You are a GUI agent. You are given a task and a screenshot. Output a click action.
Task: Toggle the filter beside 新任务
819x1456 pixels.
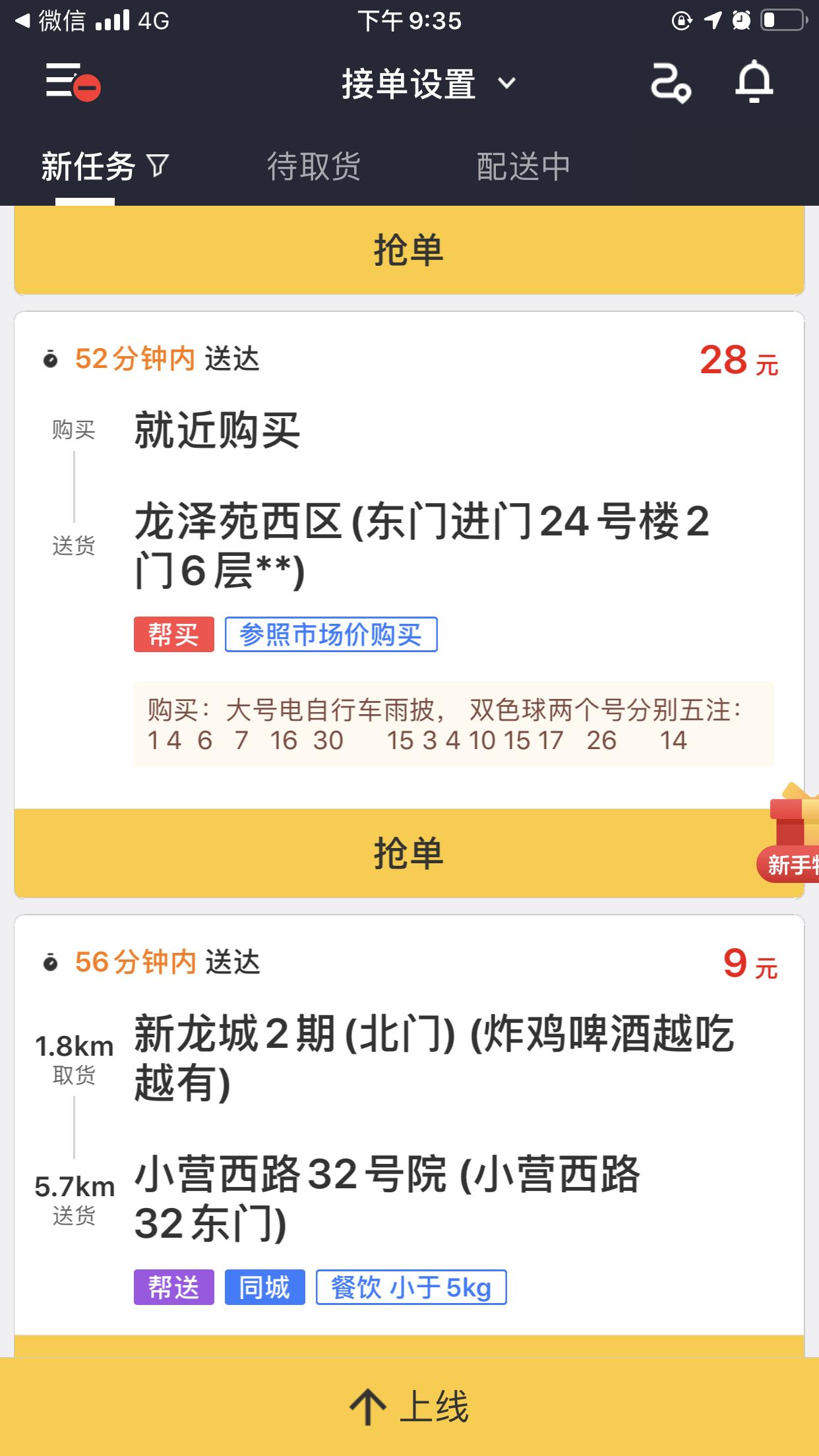tap(157, 166)
